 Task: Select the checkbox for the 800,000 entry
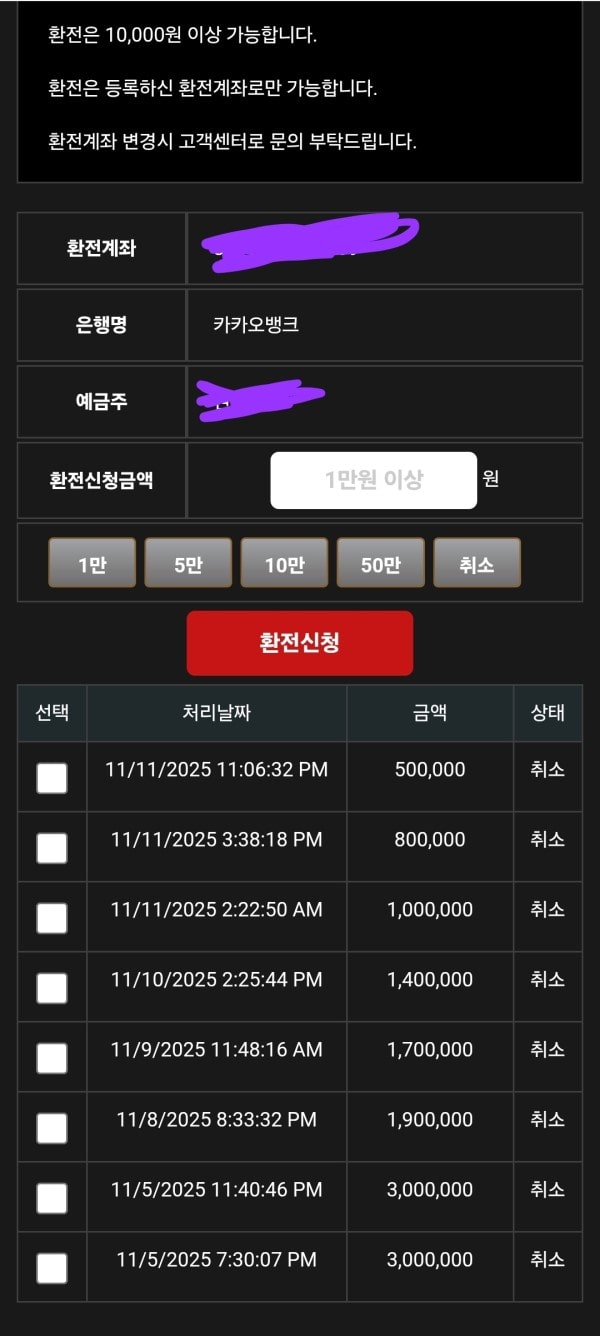pos(52,848)
